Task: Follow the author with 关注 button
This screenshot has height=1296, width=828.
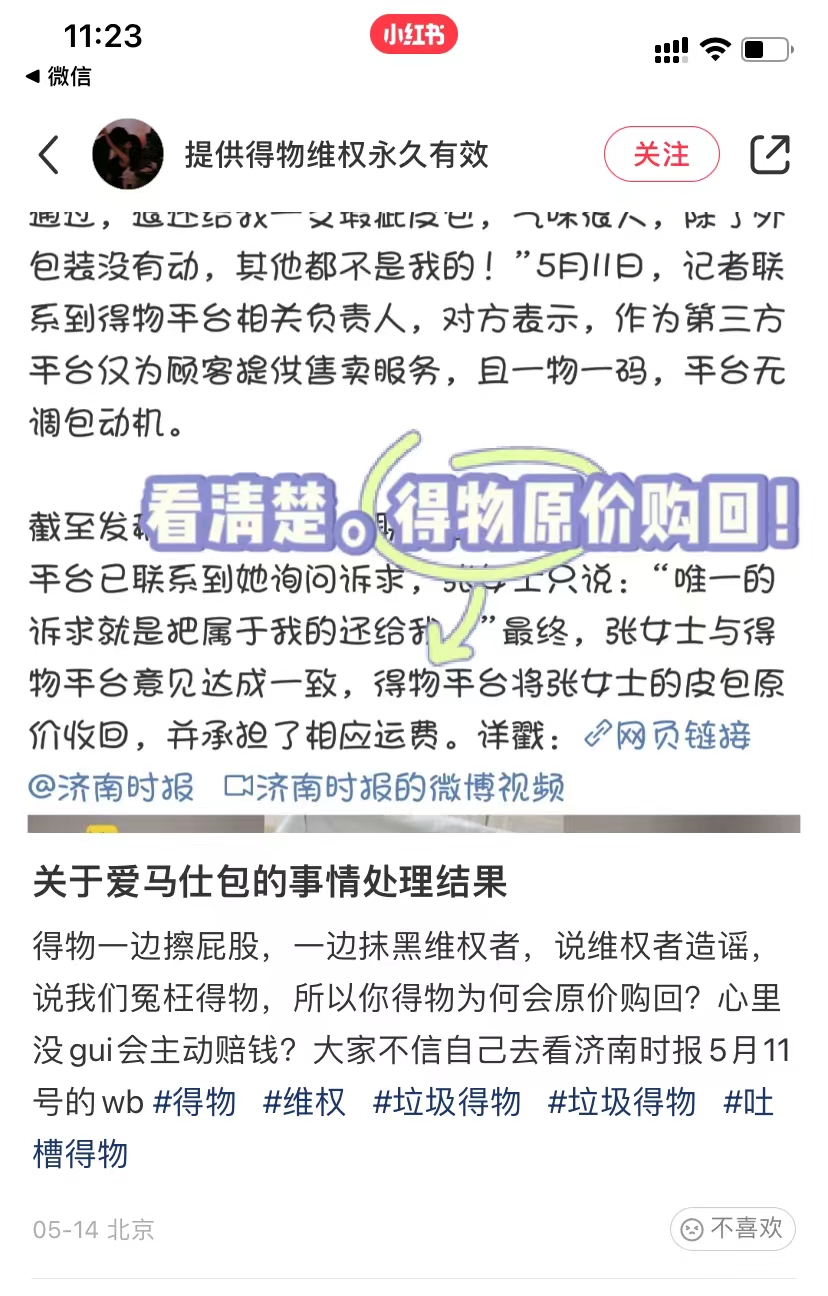Action: pos(661,154)
